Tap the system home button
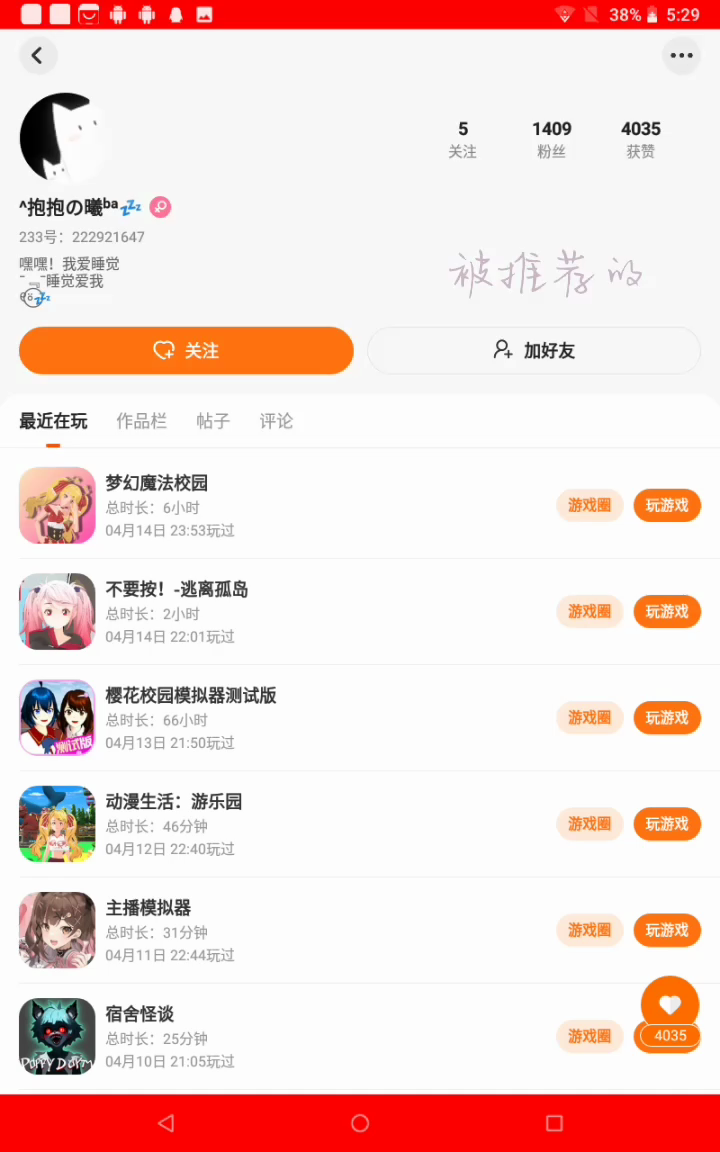 (x=360, y=1123)
